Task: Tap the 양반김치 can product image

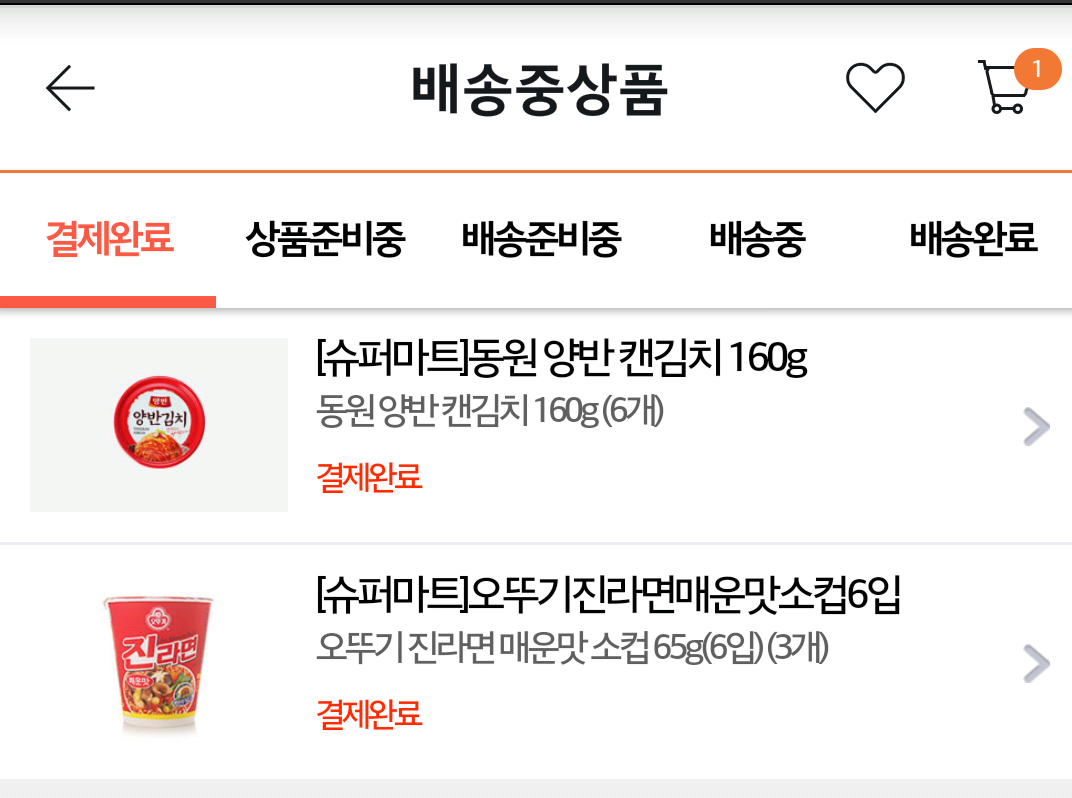Action: click(159, 425)
